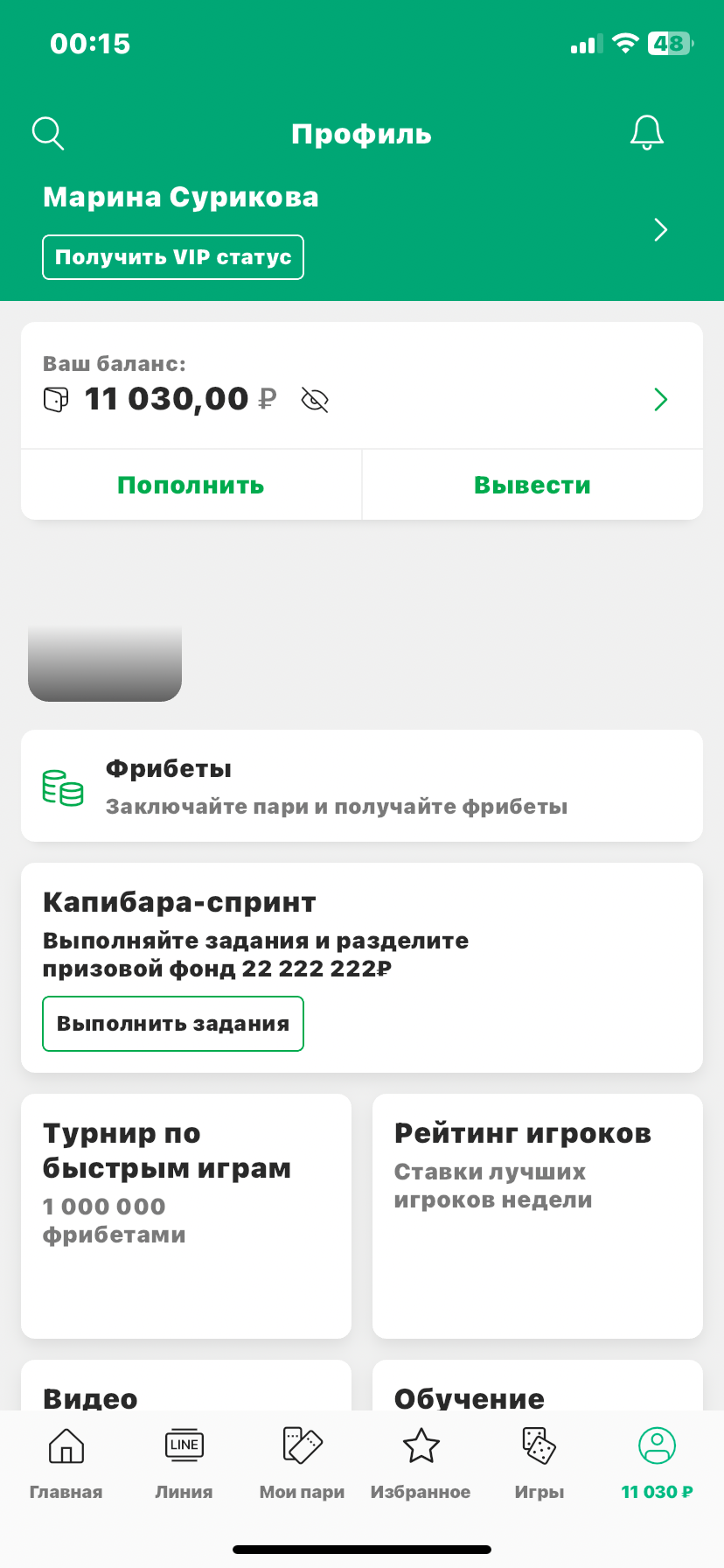Tap Выполнить задания button

click(173, 1024)
